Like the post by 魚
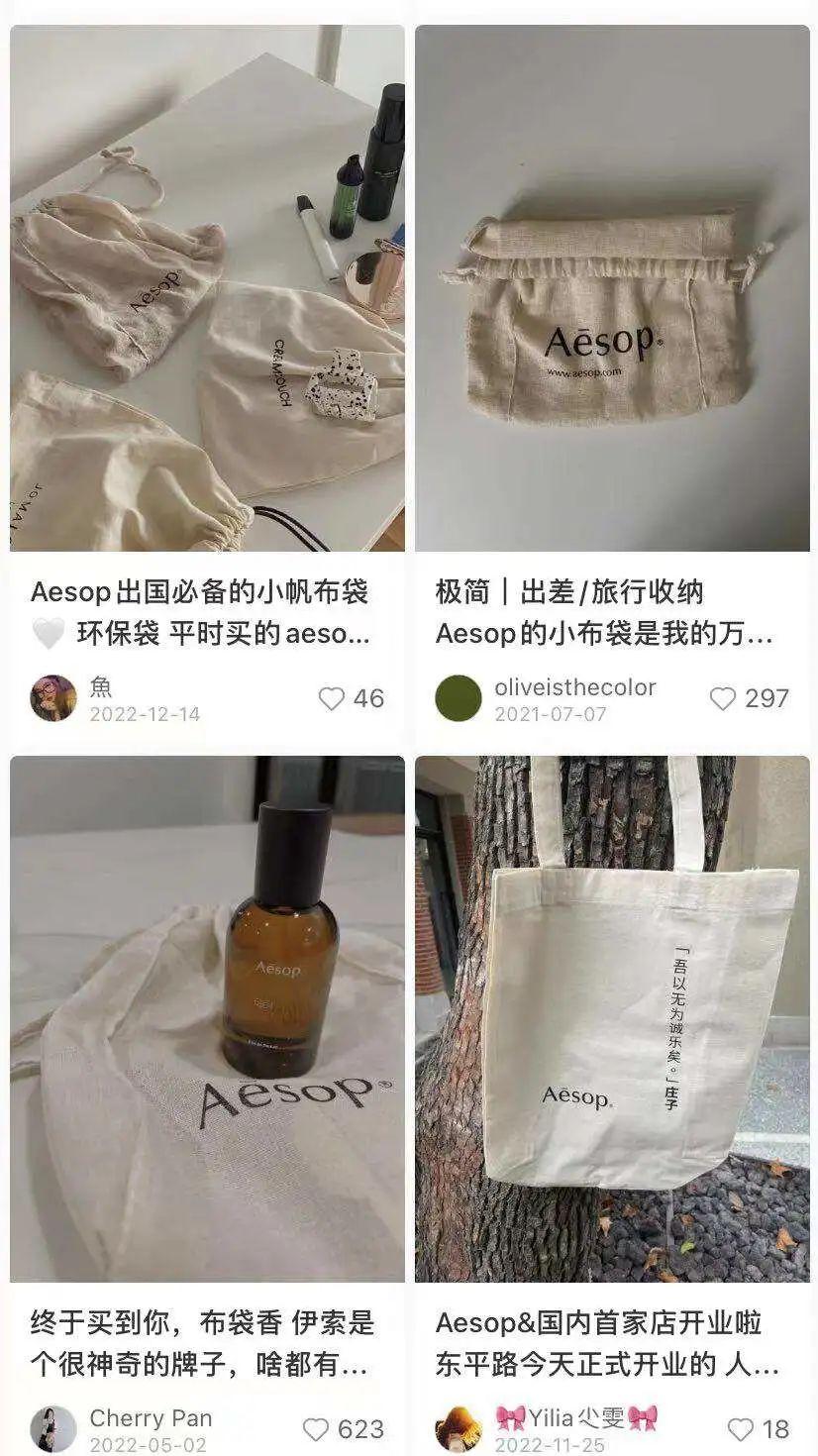 (x=332, y=699)
